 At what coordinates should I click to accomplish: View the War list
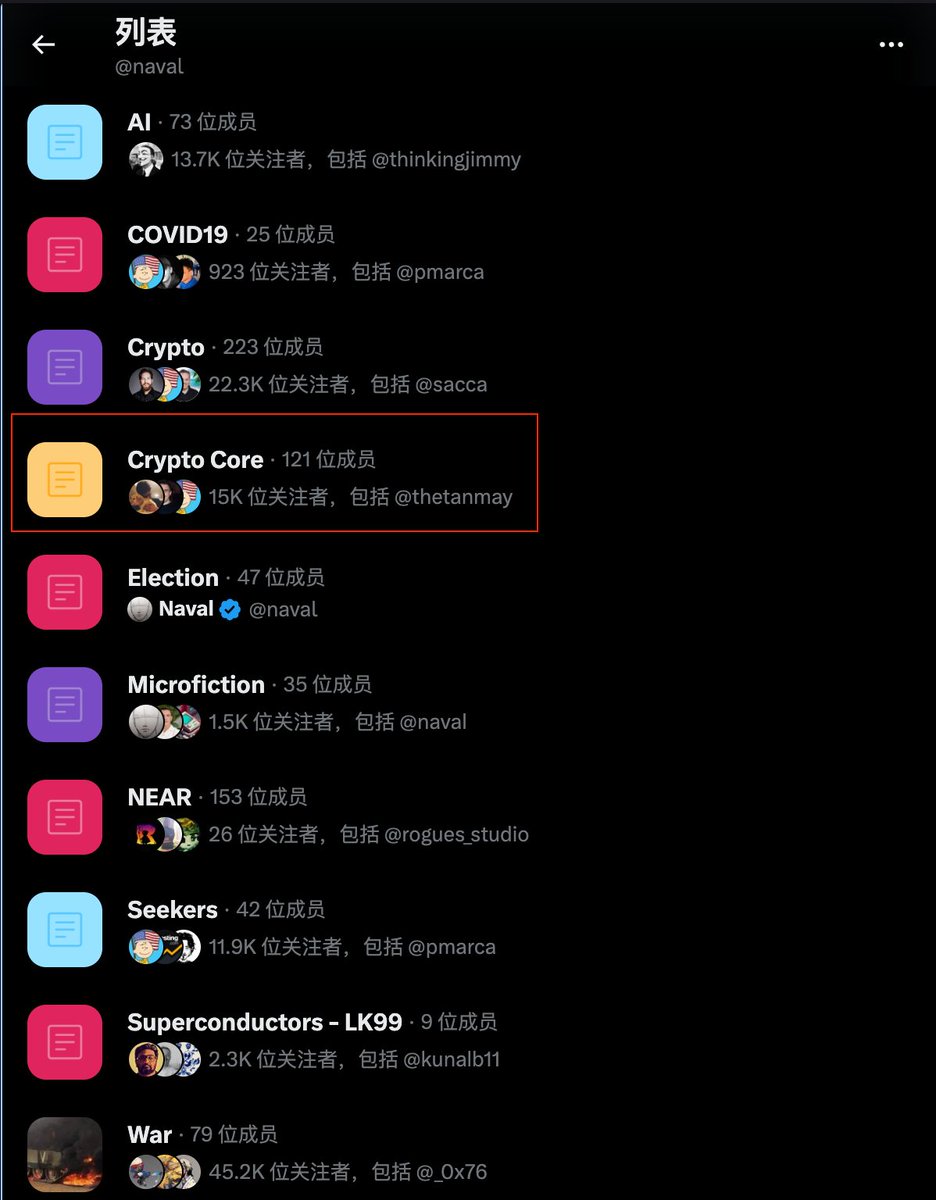click(150, 1135)
